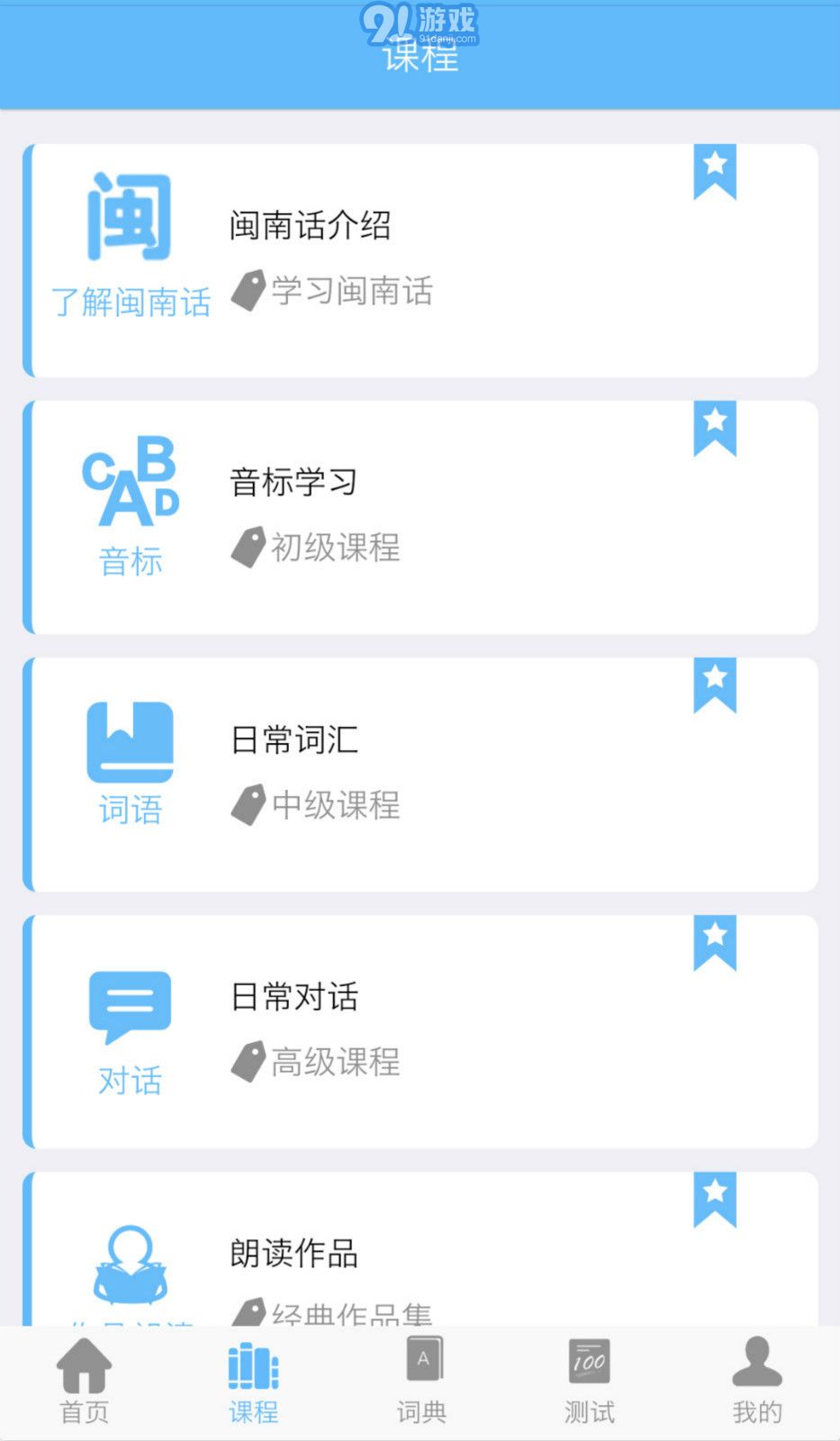Screen dimensions: 840x1441
Task: Bookmark the 日常对话 course
Action: (x=715, y=942)
